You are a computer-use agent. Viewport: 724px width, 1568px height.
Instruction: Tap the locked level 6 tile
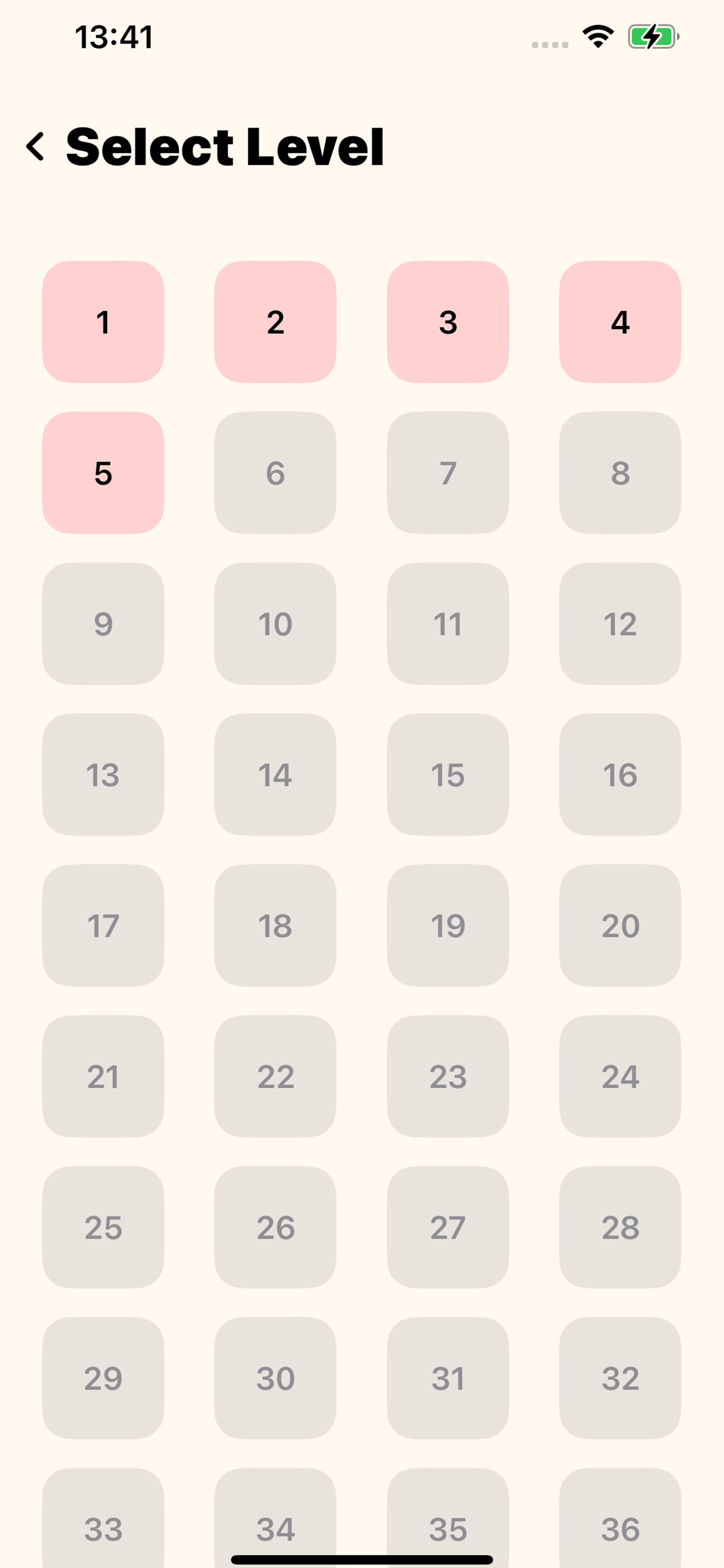tap(275, 473)
